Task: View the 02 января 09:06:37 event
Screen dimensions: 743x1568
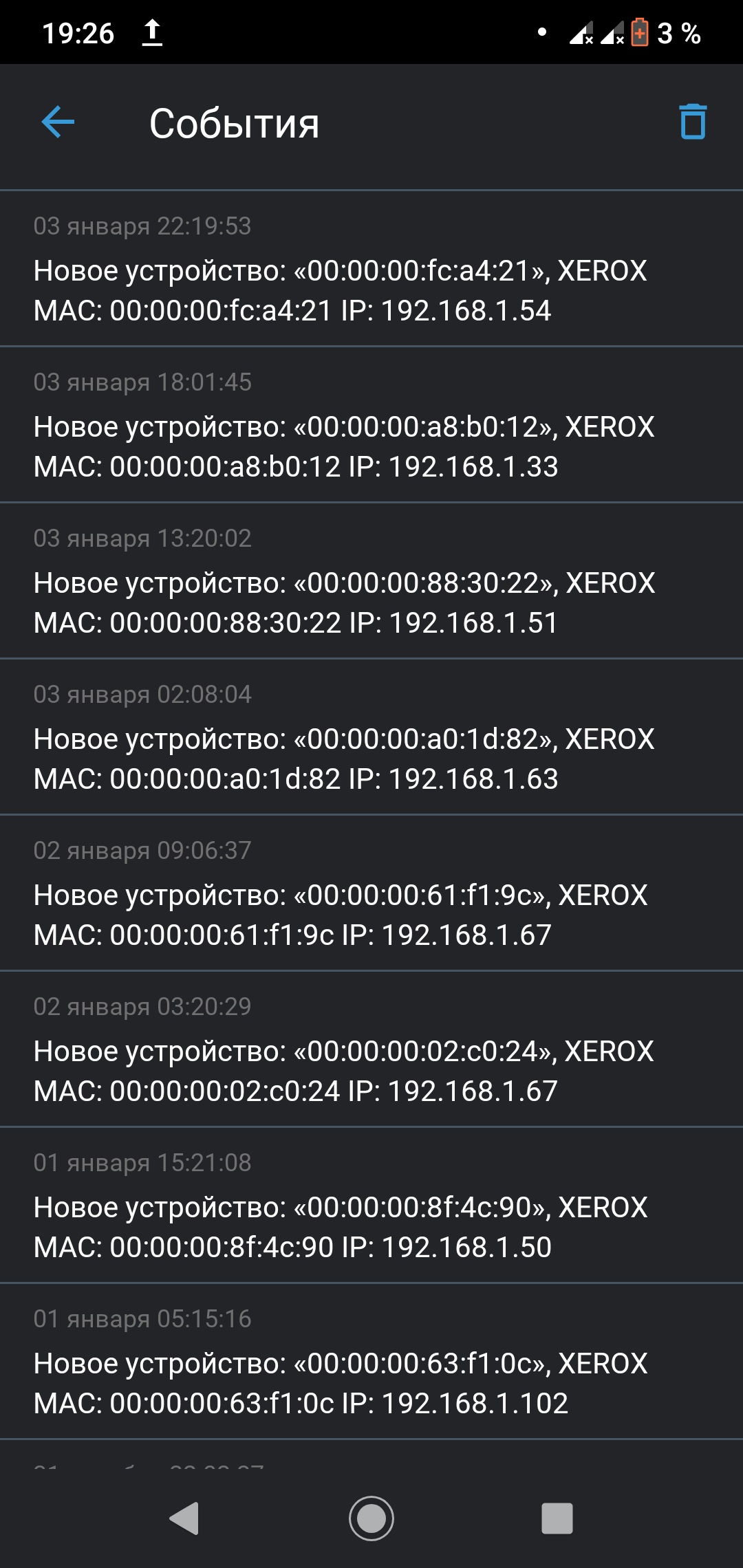Action: 371,894
